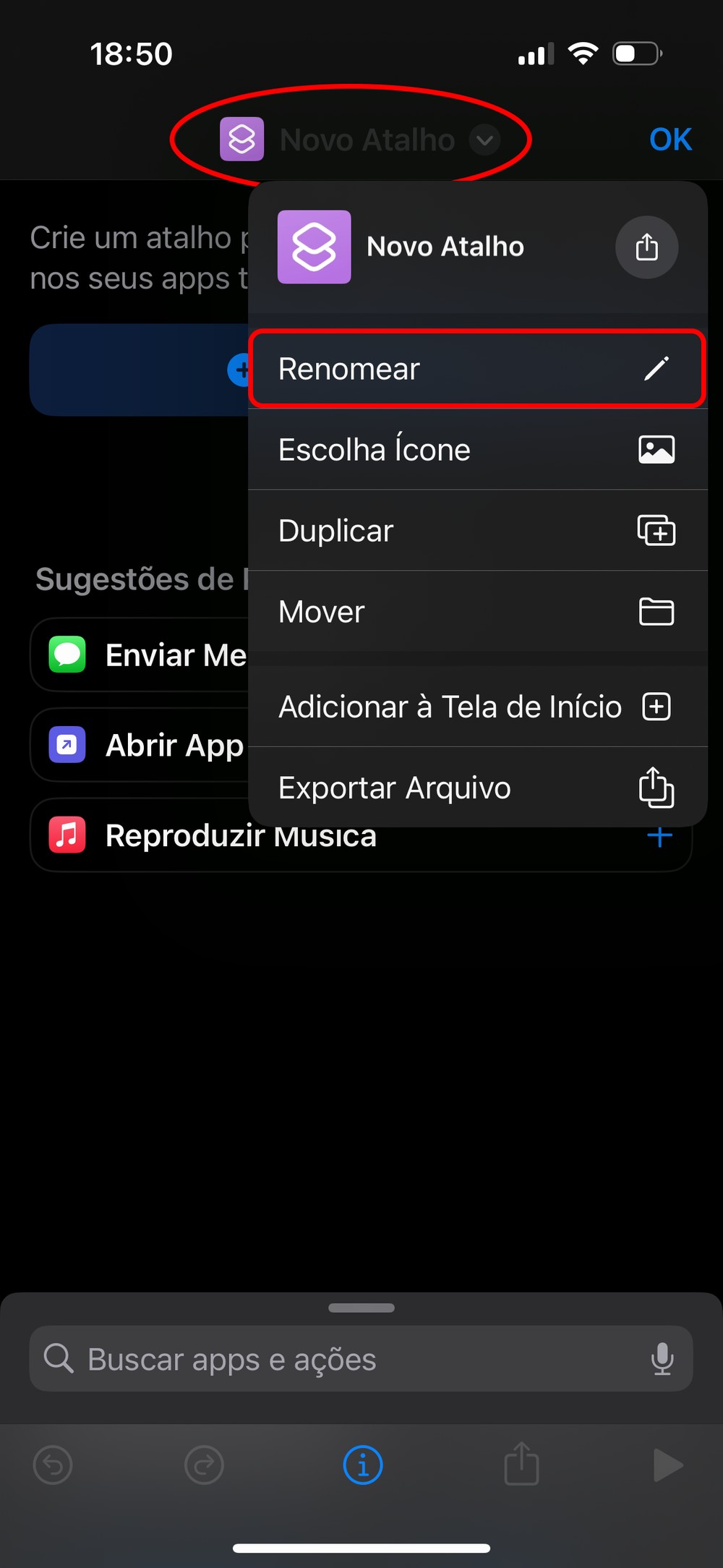Tap the share icon beside Novo Atalho
Image resolution: width=723 pixels, height=1568 pixels.
(646, 247)
